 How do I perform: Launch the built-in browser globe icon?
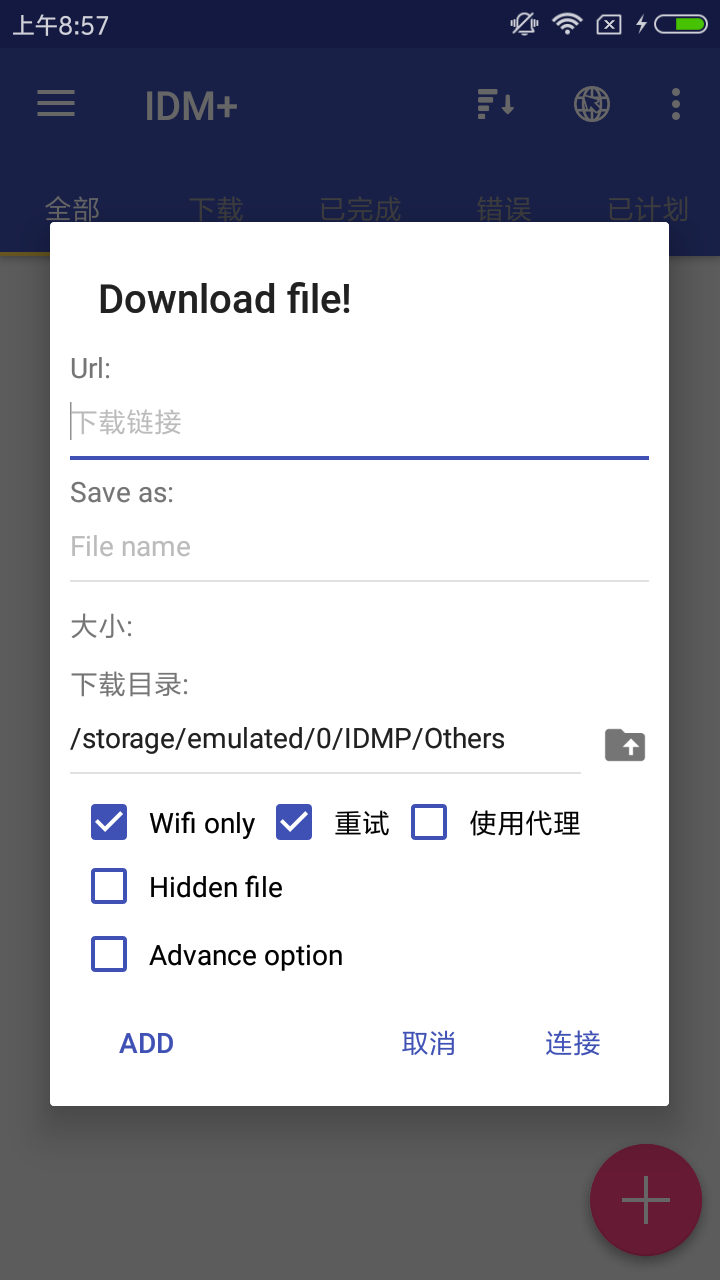(591, 104)
